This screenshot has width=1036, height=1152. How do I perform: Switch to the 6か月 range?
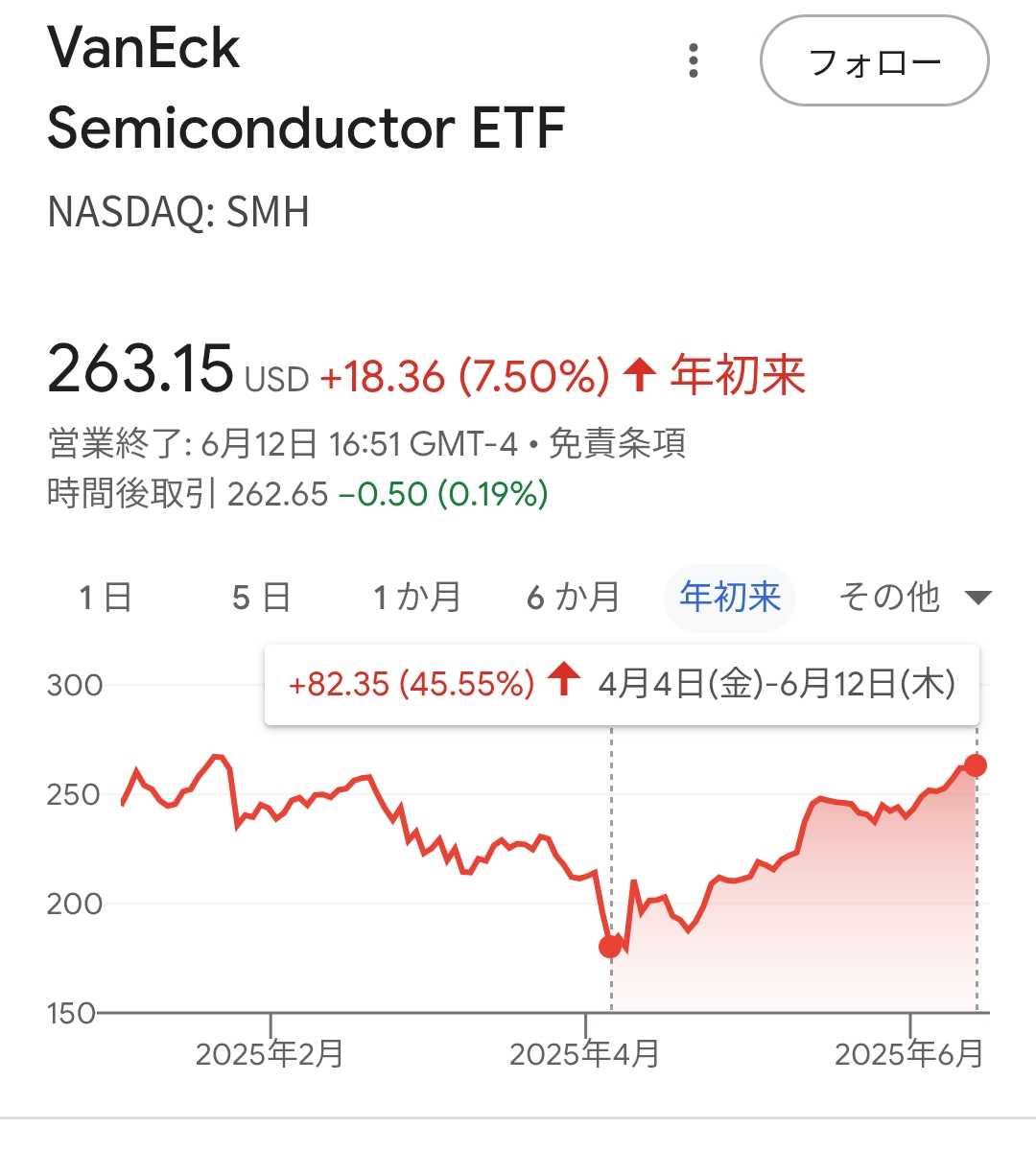tap(573, 598)
